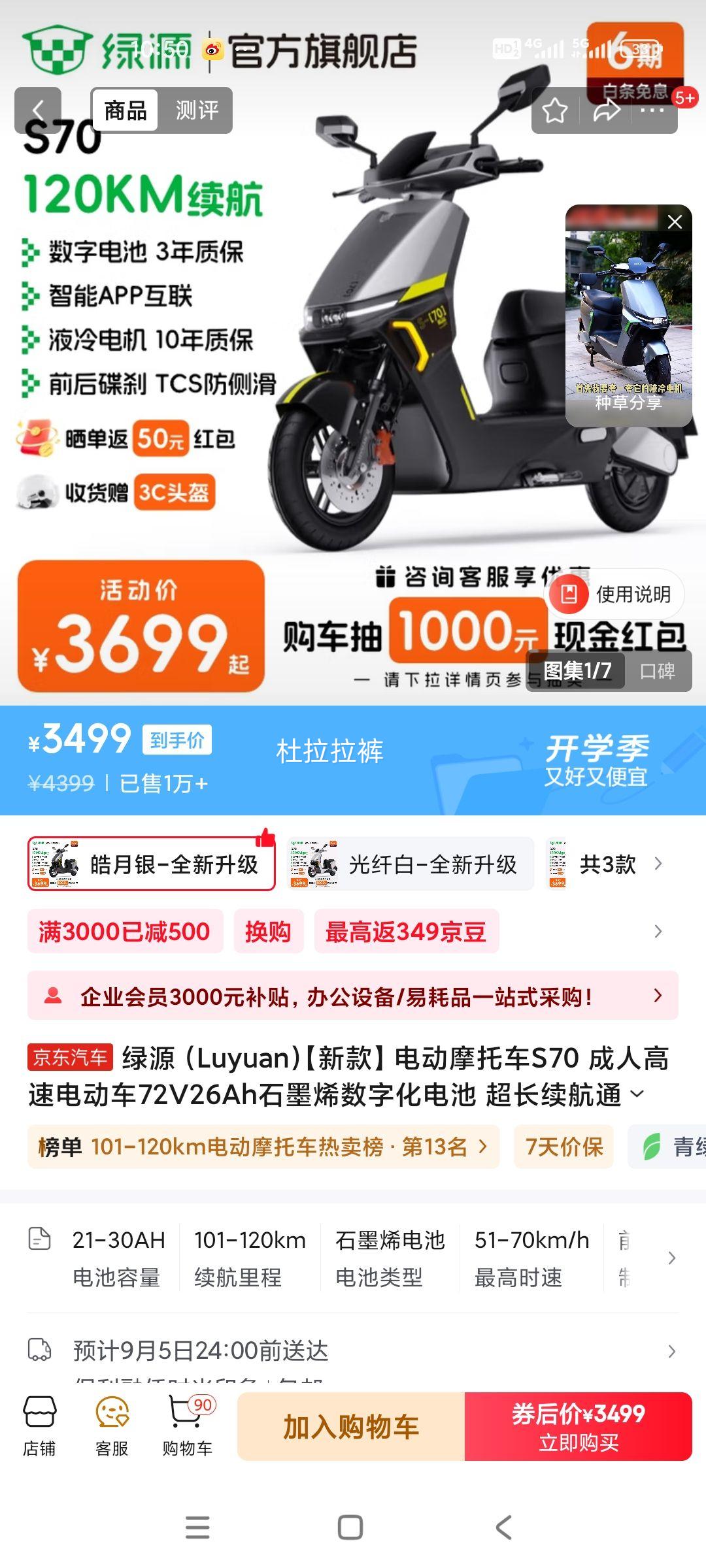Open 使用说明 usage instructions

tap(614, 593)
